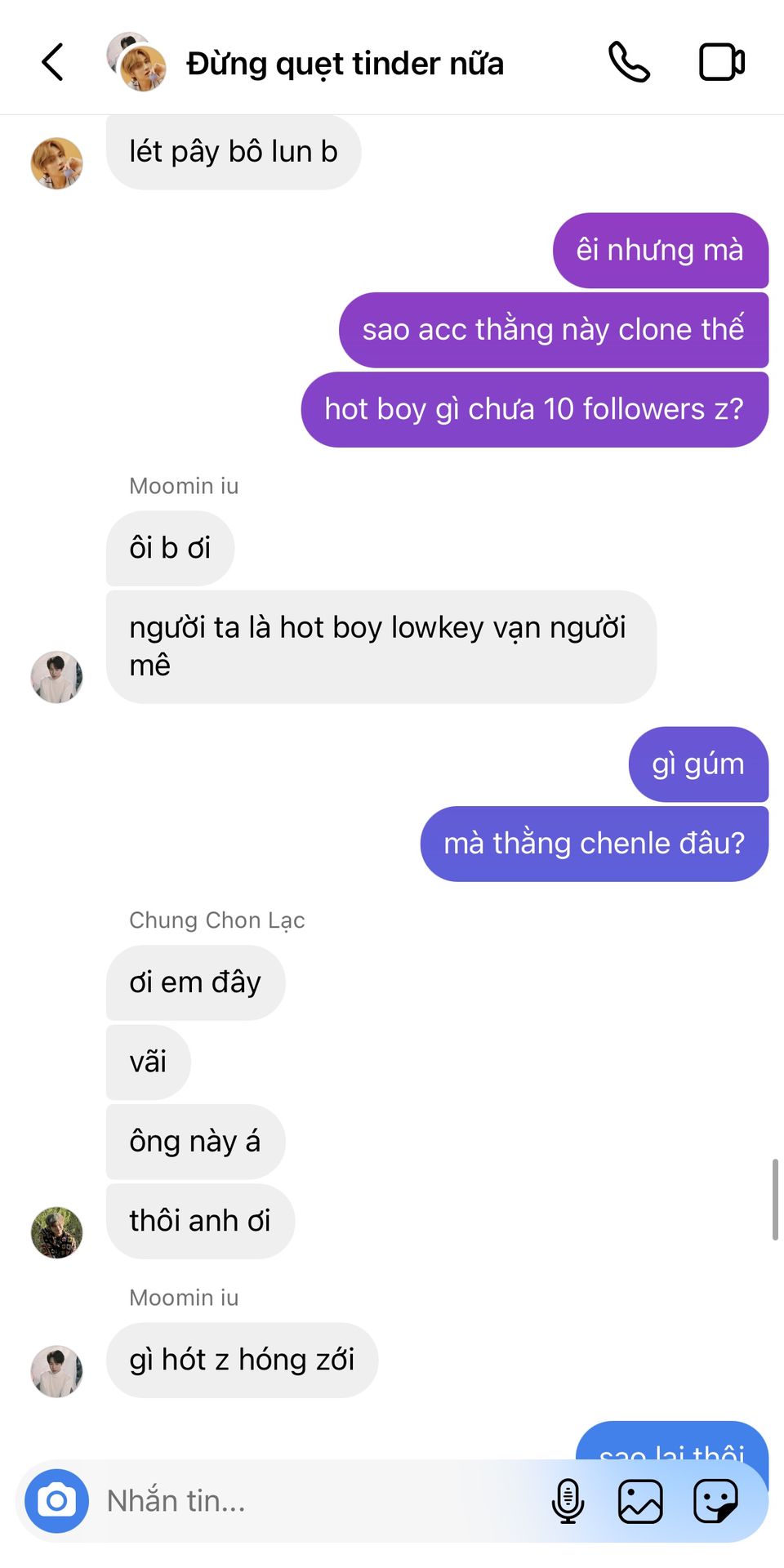The image size is (784, 1568).
Task: Record a voice message with the microphone
Action: pyautogui.click(x=568, y=1501)
